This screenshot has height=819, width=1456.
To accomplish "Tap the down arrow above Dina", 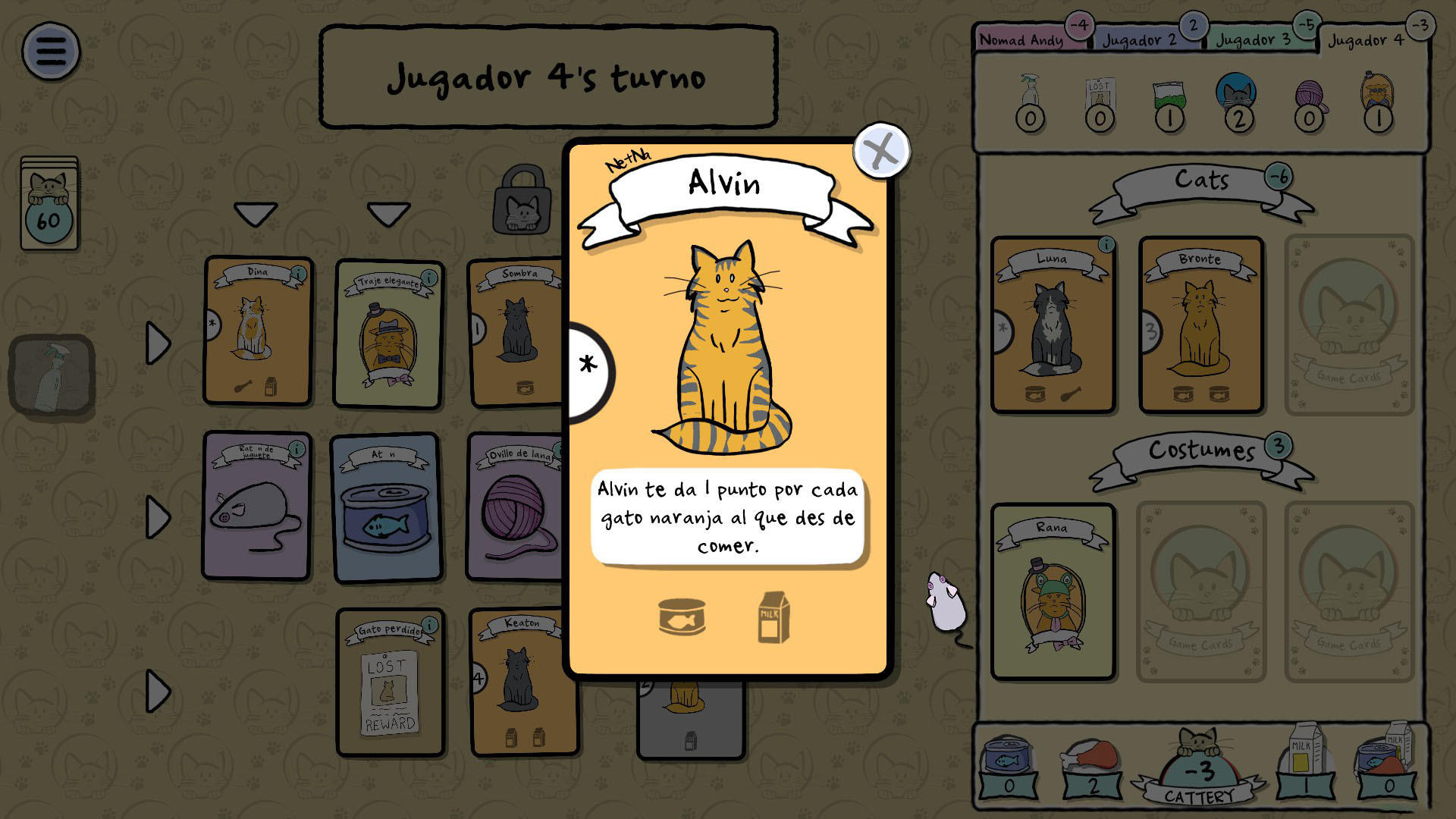I will click(256, 214).
